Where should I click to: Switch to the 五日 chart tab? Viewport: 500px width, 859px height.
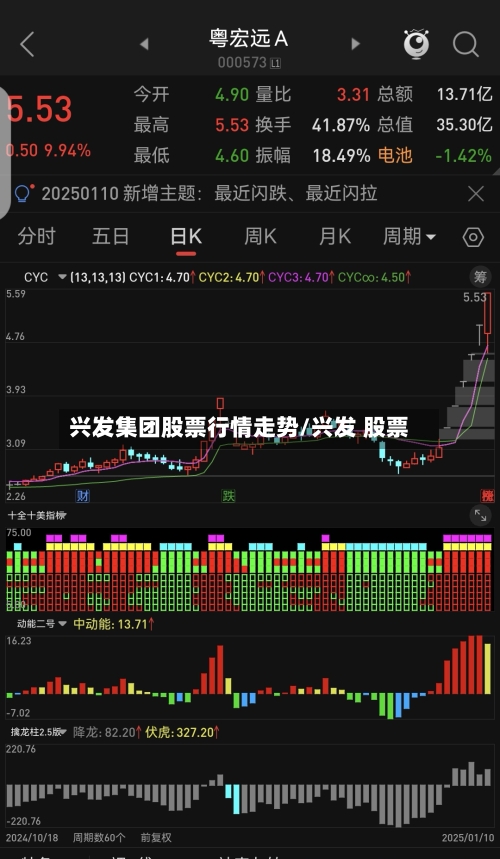(x=111, y=237)
